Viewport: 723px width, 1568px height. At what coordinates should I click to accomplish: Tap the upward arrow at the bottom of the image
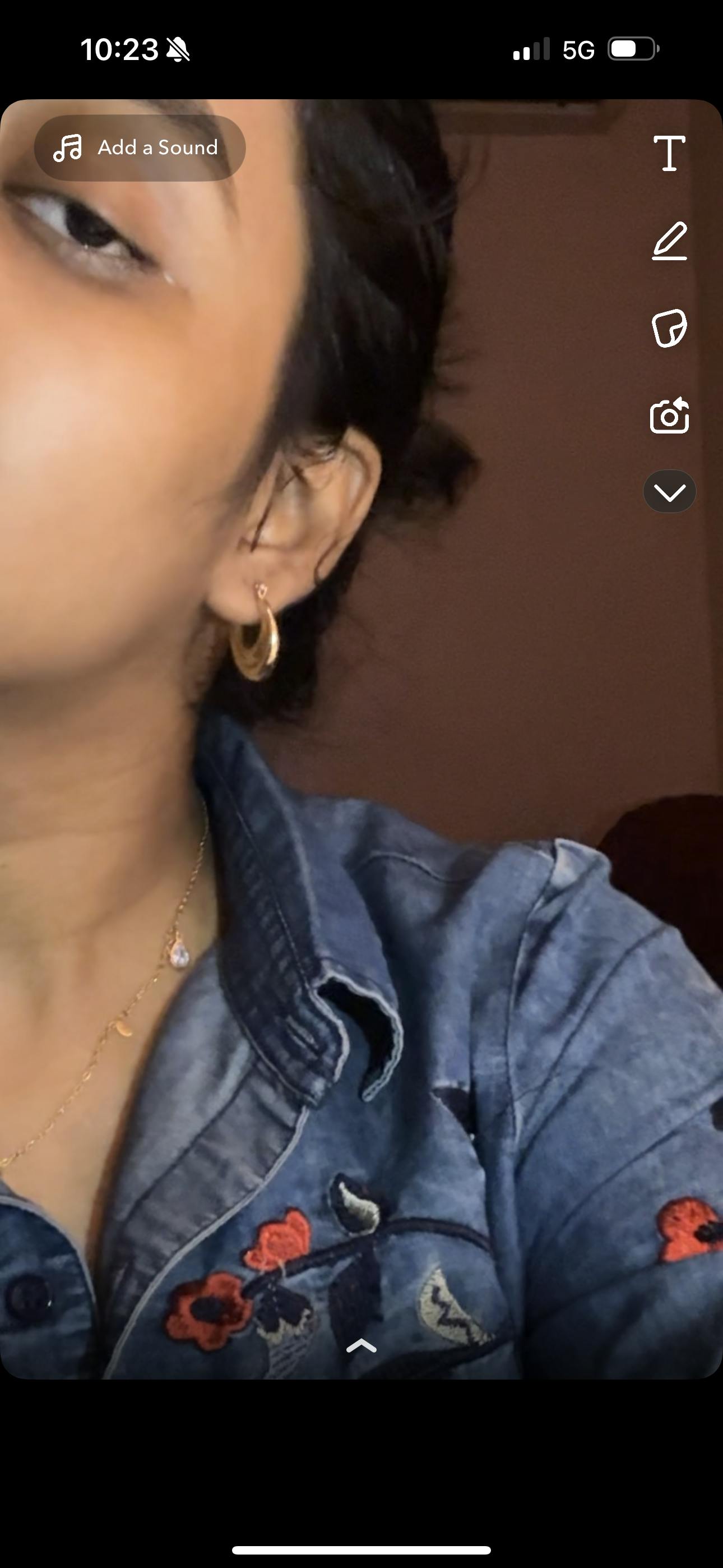[361, 1346]
